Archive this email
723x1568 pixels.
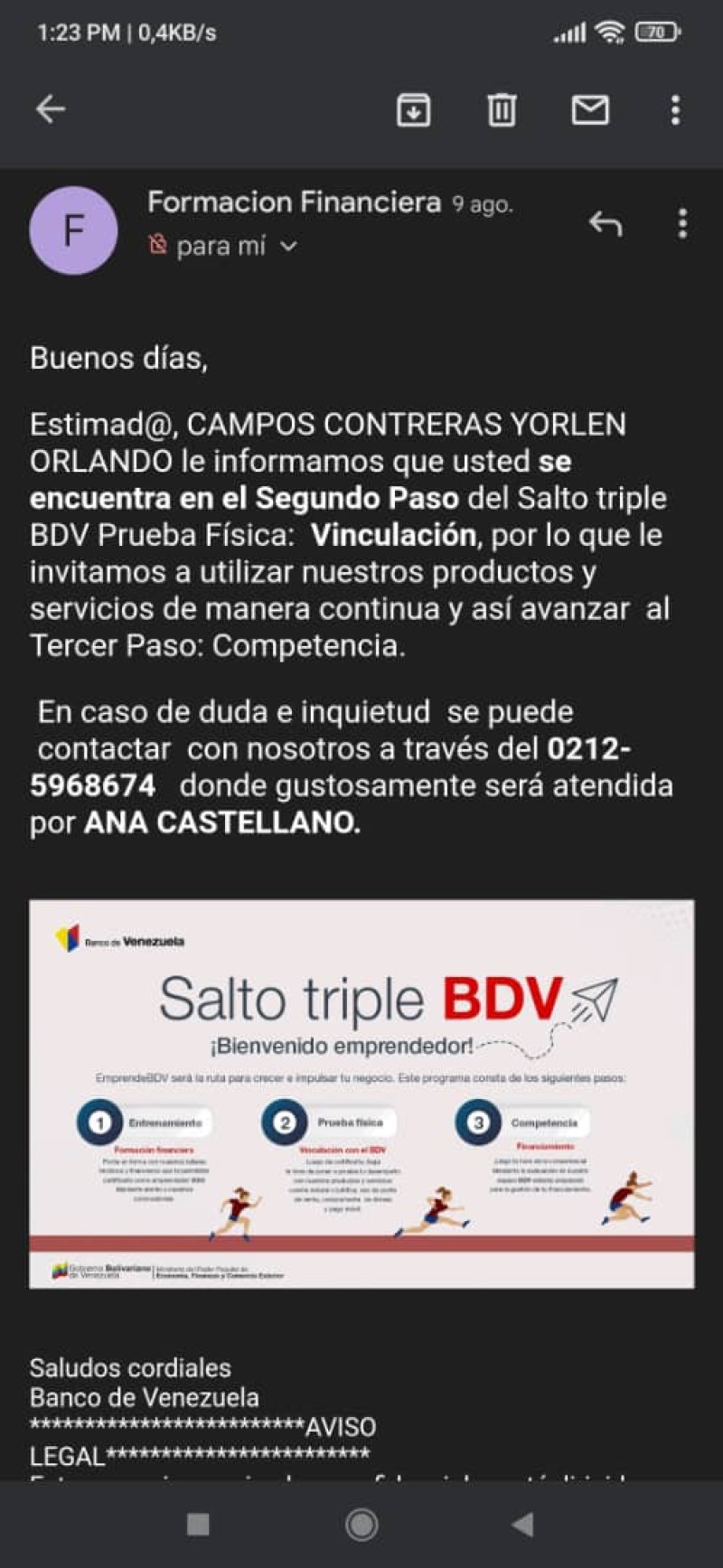(413, 110)
